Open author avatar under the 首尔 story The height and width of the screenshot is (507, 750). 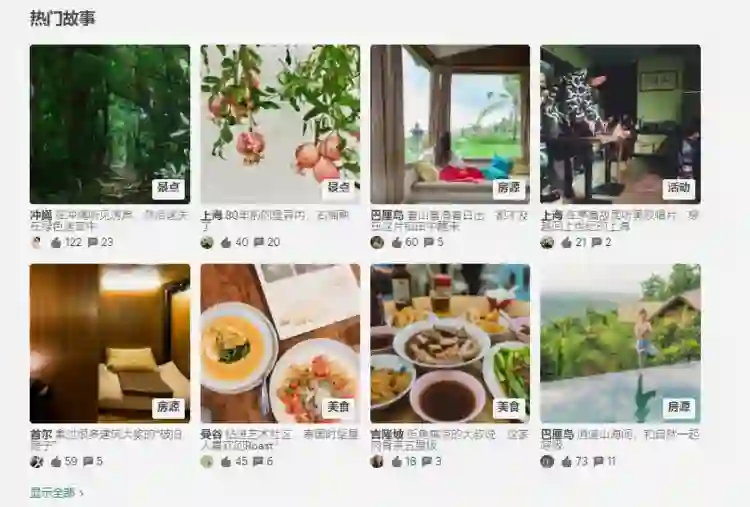pos(37,462)
